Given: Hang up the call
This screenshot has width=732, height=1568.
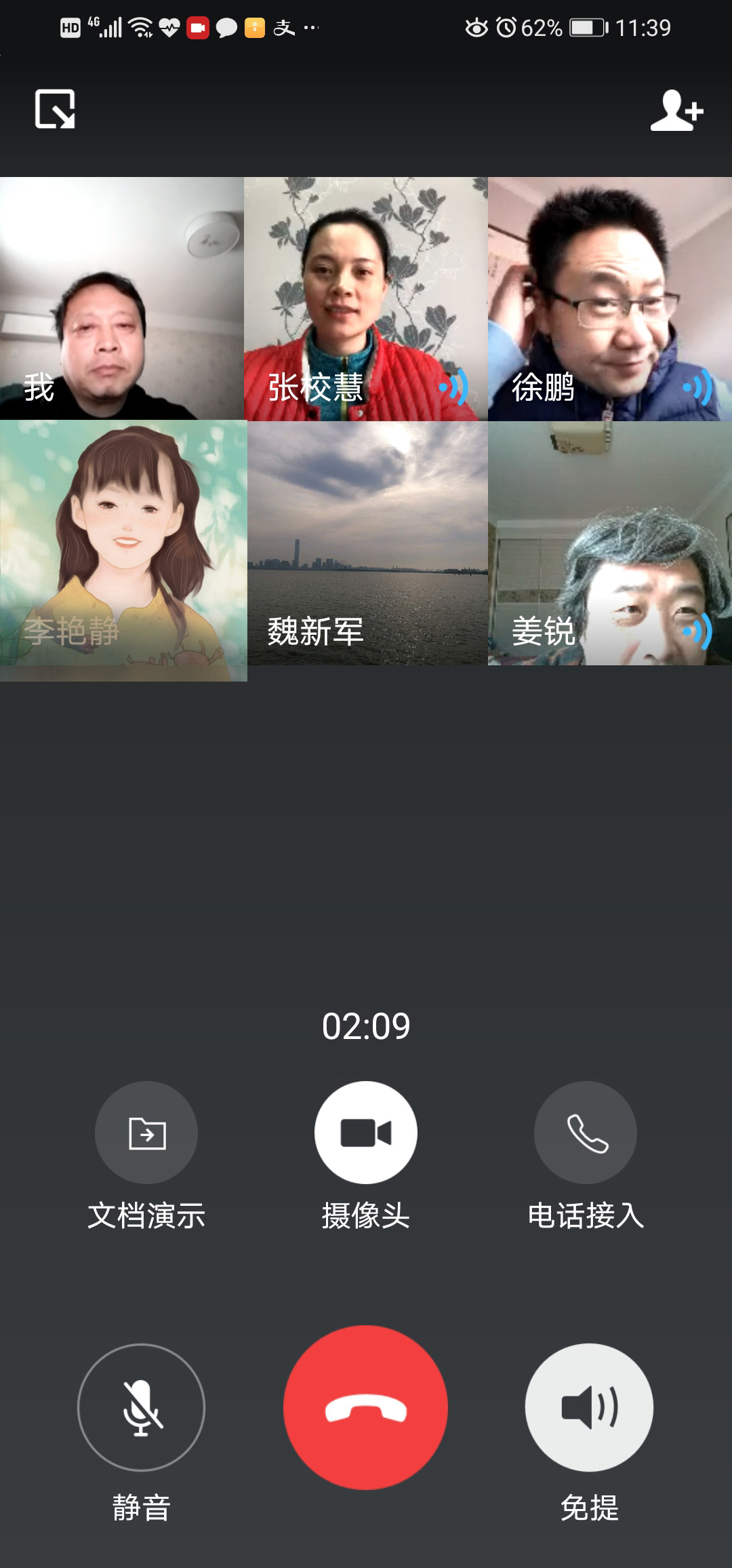Looking at the screenshot, I should (x=366, y=1407).
